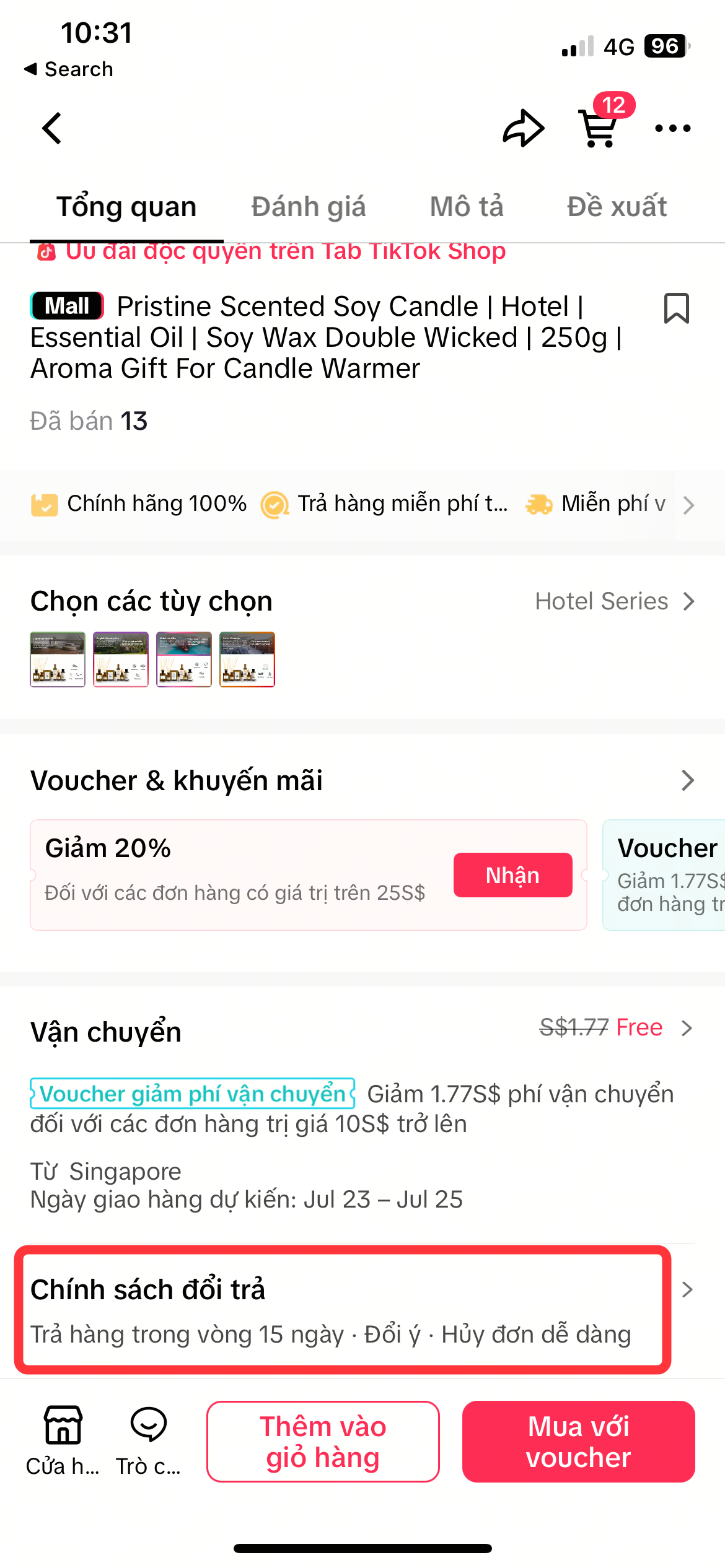Switch to the Đánh giá tab
This screenshot has width=725, height=1568.
(x=308, y=207)
